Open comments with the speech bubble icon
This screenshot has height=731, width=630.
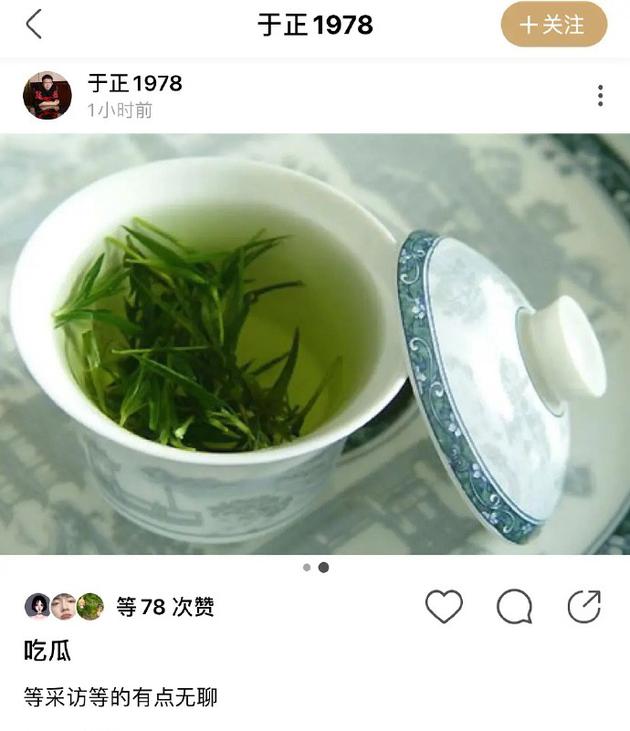click(514, 606)
